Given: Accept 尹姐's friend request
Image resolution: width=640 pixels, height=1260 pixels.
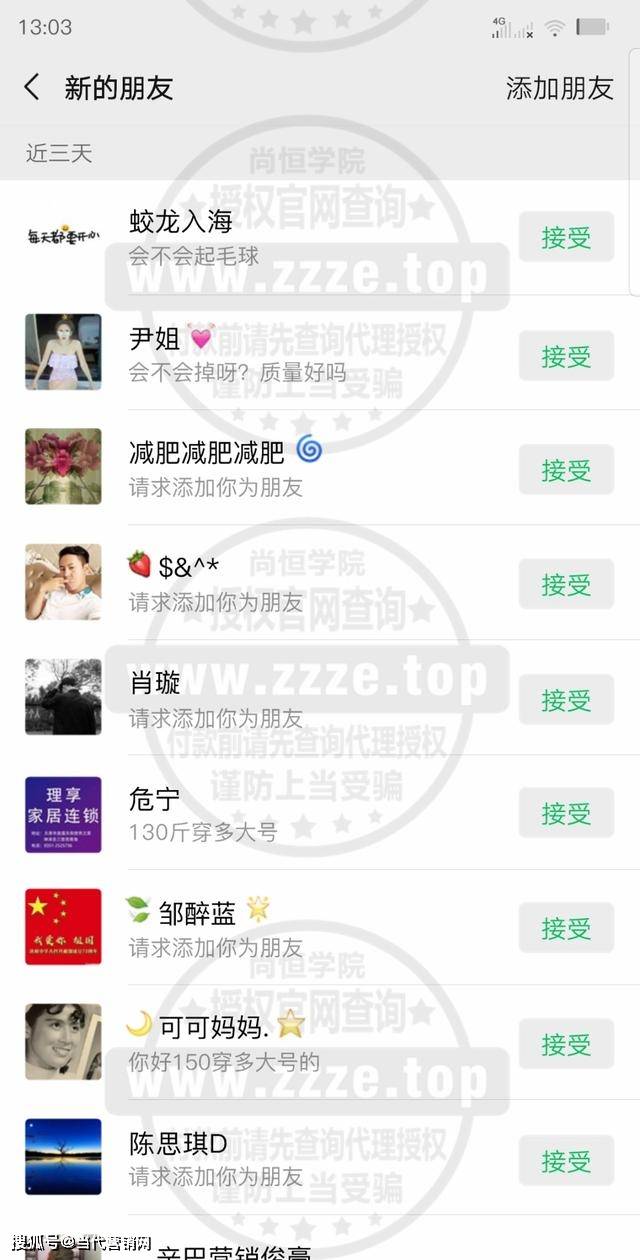Looking at the screenshot, I should click(x=566, y=357).
